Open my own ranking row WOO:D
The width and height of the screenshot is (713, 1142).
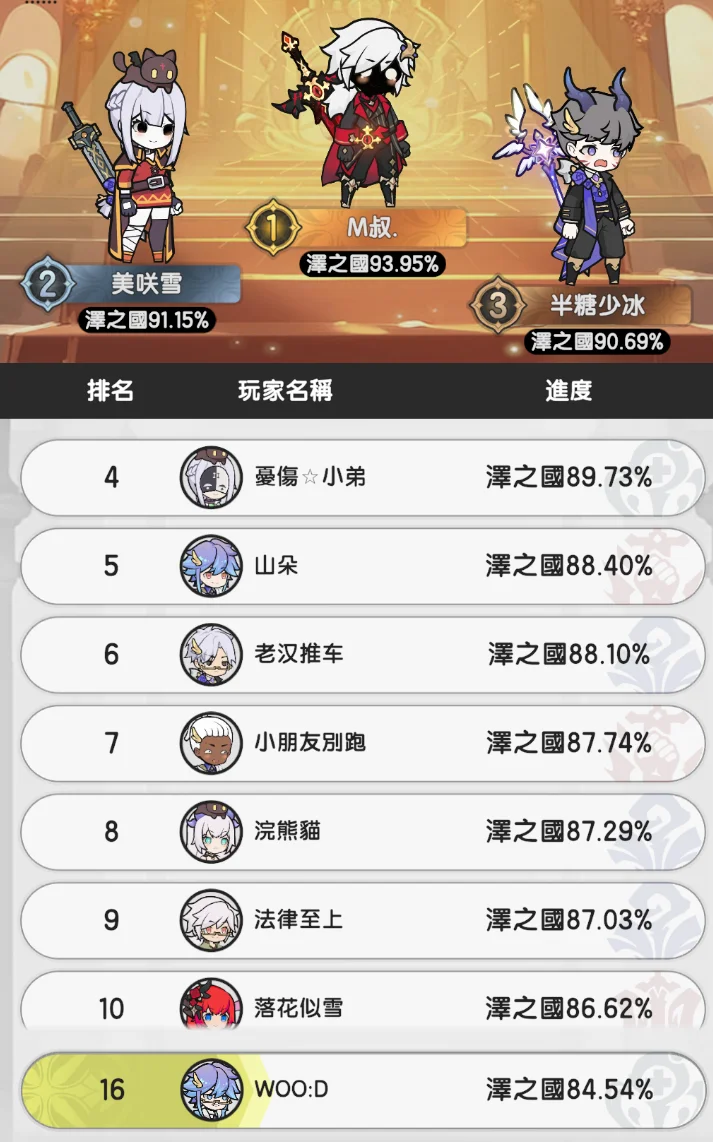pos(356,1089)
